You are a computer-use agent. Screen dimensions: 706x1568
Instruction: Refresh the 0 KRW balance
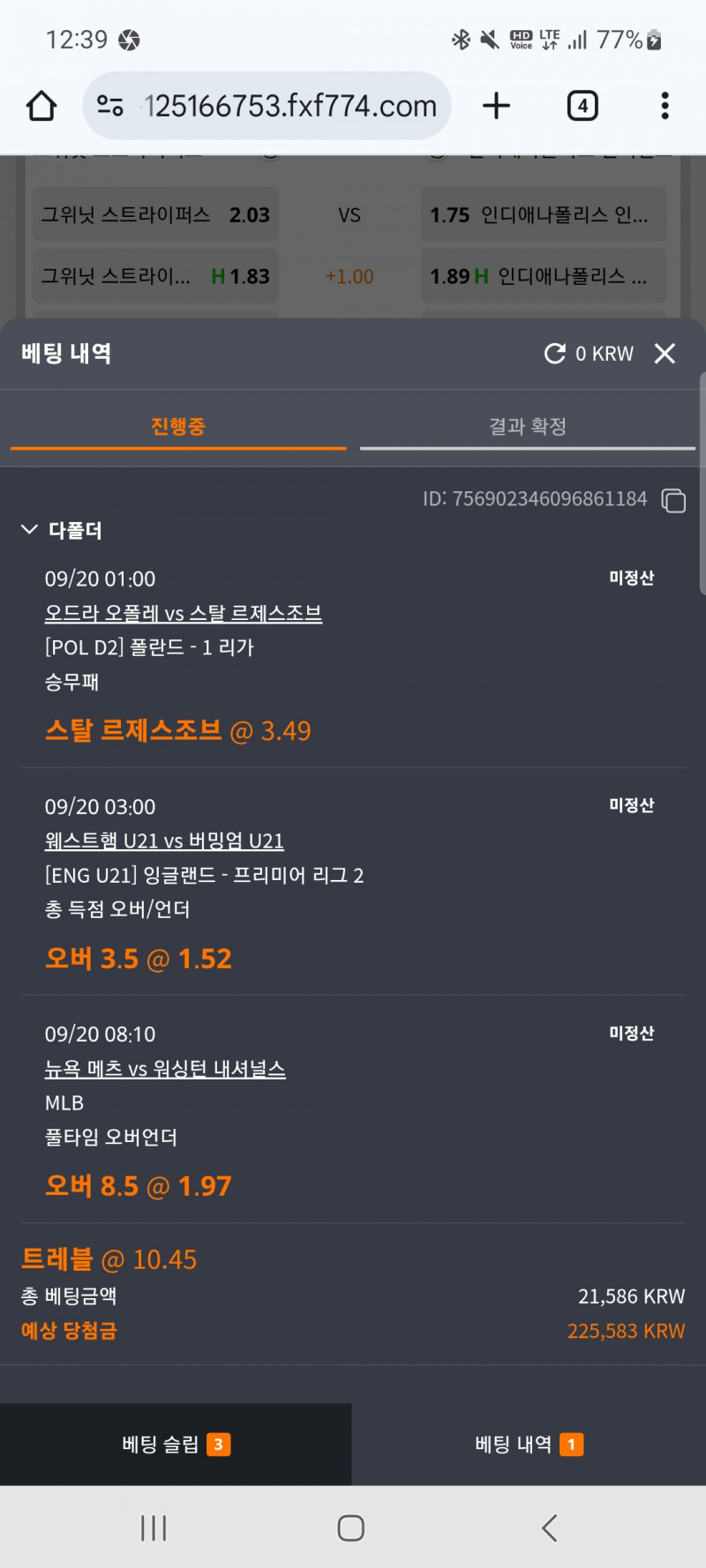555,354
